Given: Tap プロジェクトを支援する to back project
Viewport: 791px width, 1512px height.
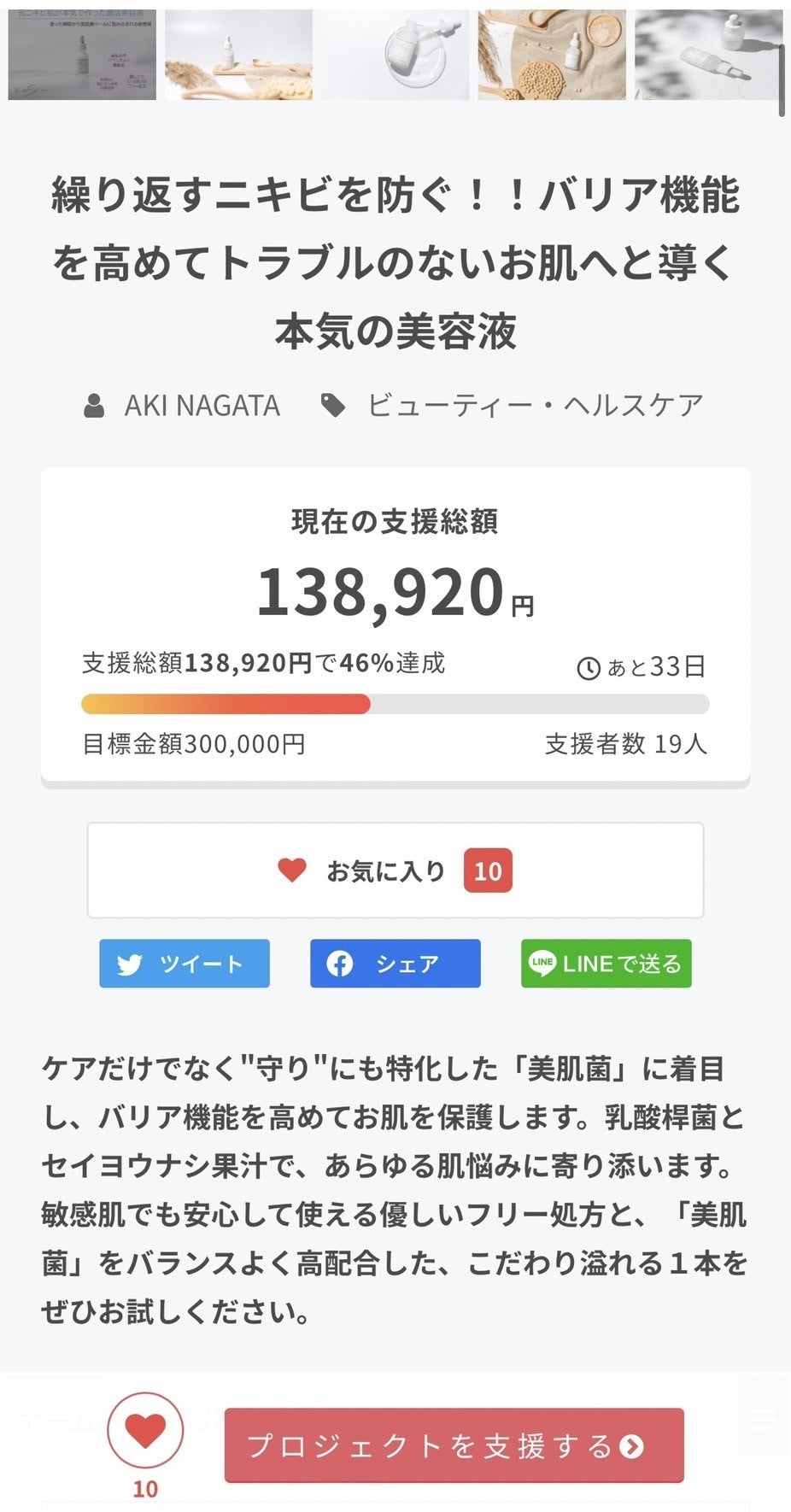Looking at the screenshot, I should click(454, 1445).
